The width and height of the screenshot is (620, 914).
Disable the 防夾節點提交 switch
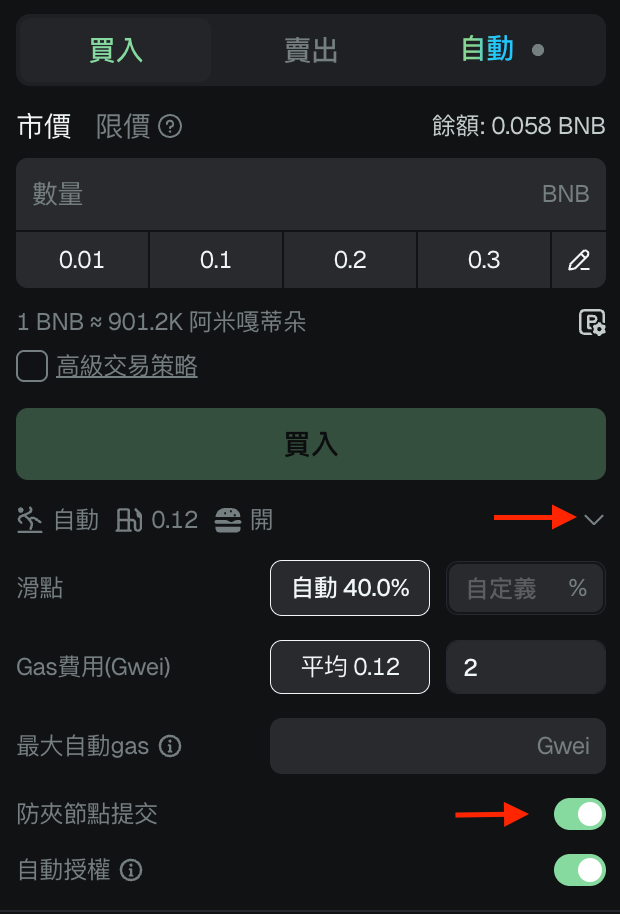pos(580,814)
